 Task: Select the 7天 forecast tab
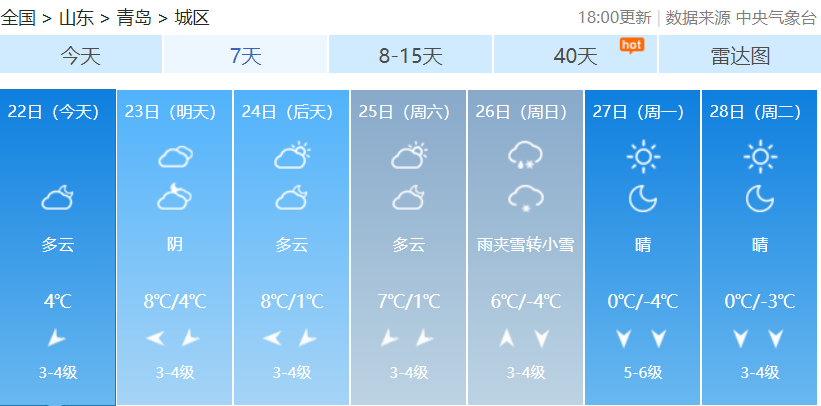tap(246, 55)
